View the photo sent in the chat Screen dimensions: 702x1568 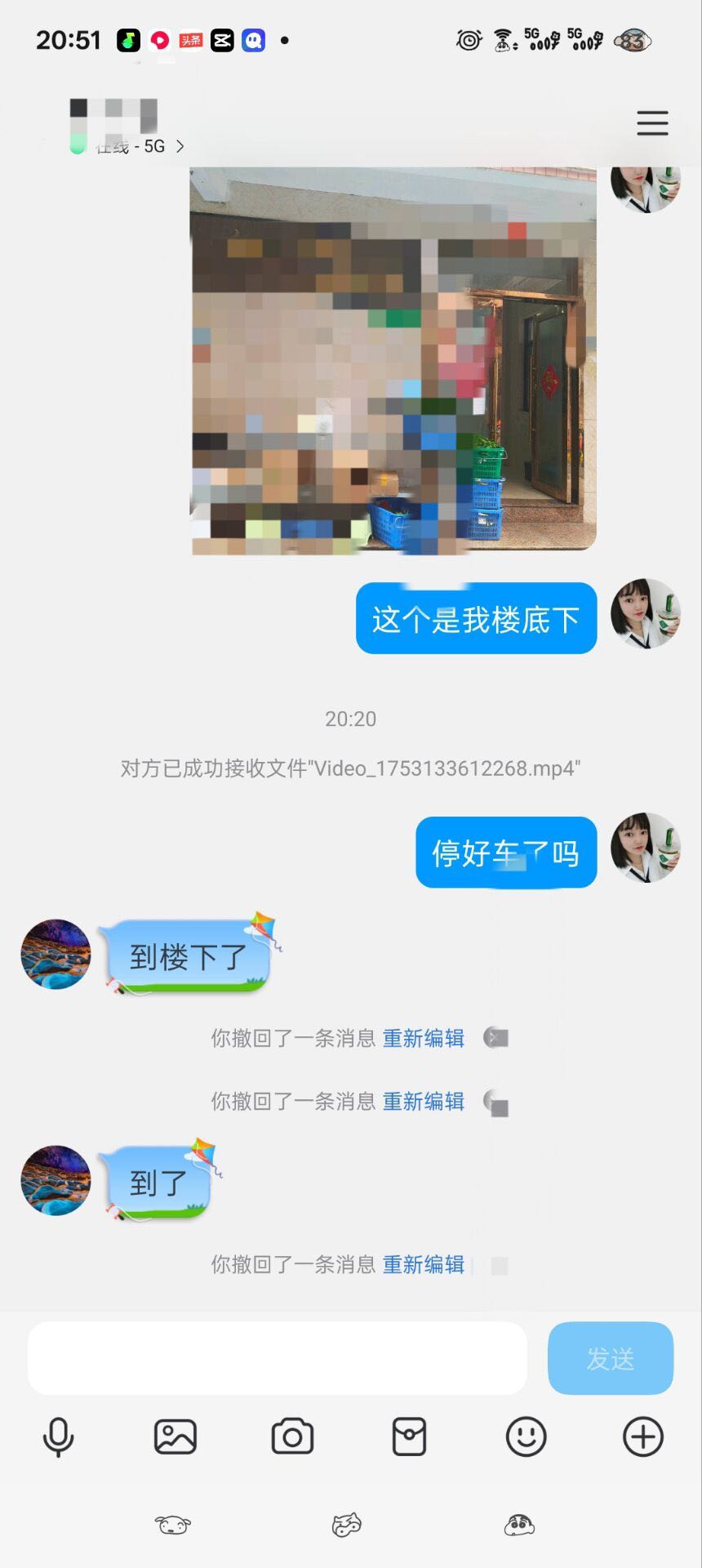393,359
